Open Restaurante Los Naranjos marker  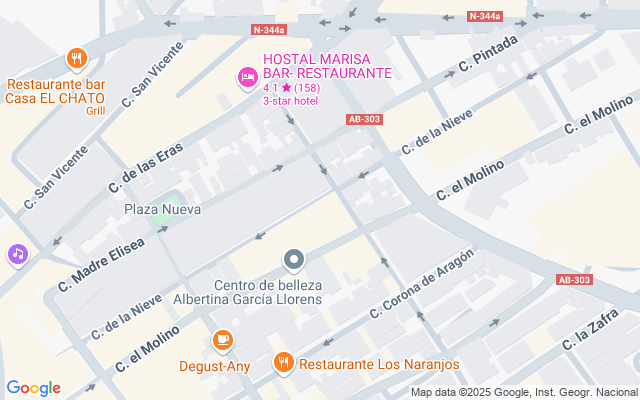(x=284, y=363)
